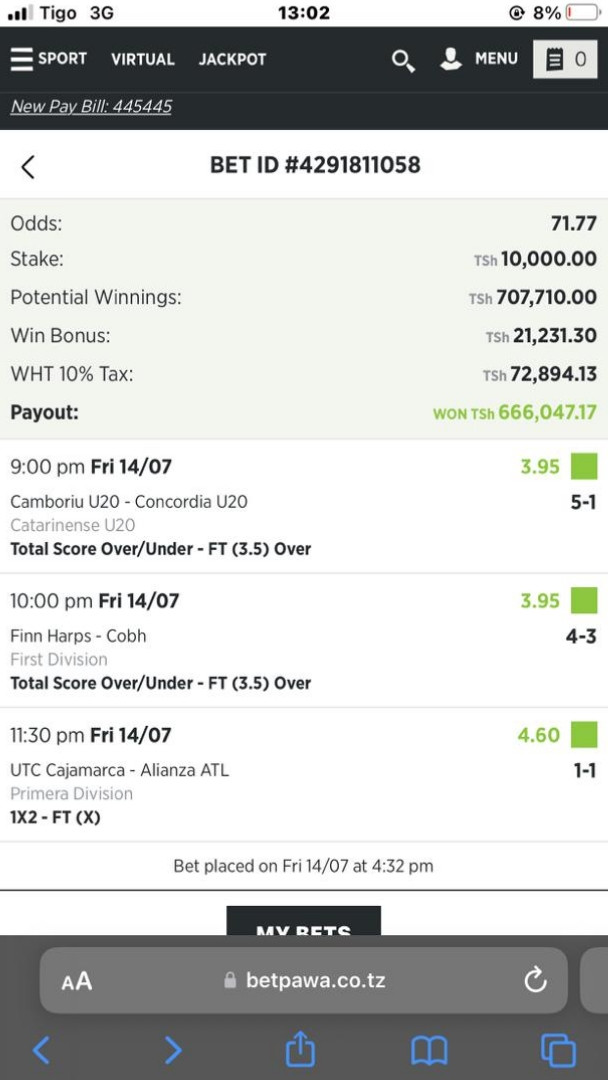
Task: Open the account MENU
Action: coord(479,59)
